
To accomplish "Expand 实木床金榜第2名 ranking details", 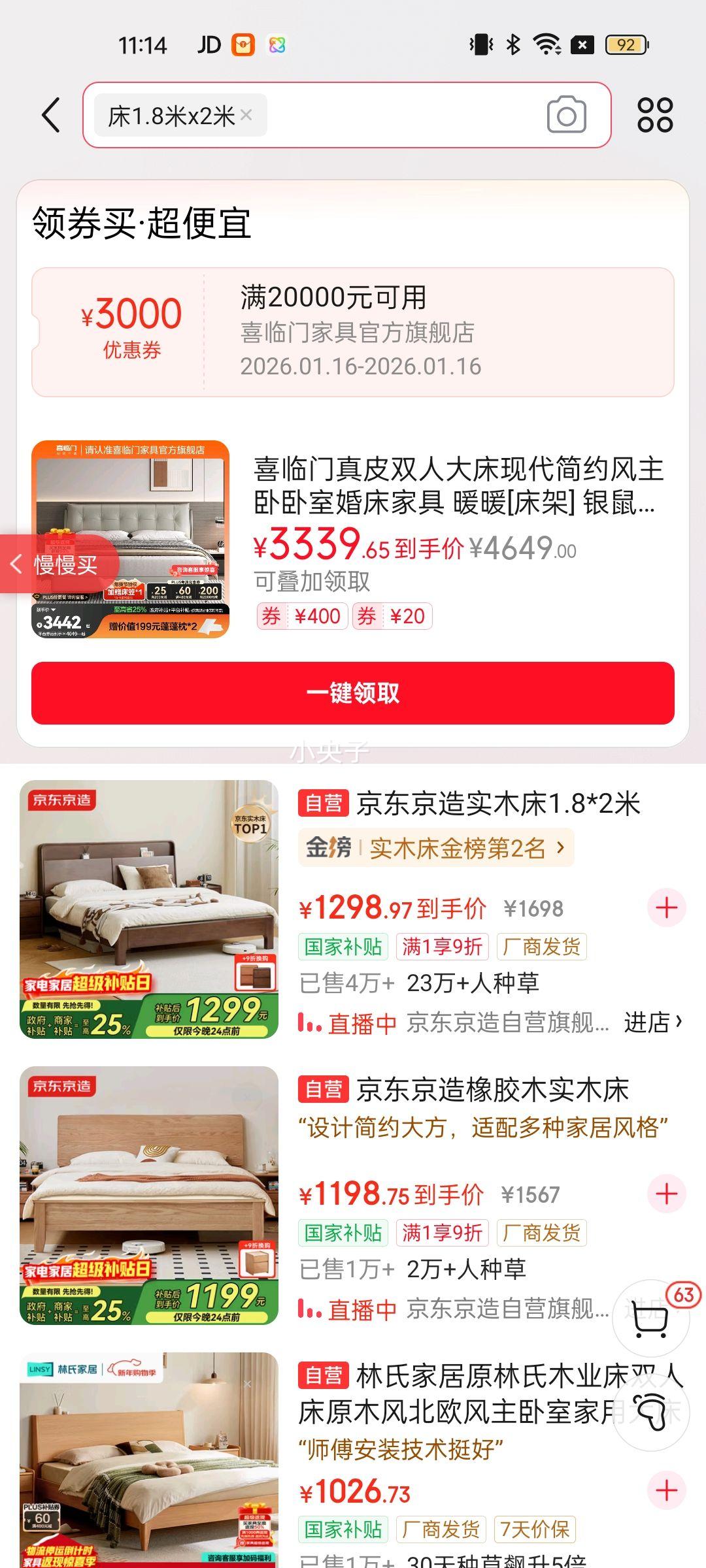I will click(x=436, y=847).
